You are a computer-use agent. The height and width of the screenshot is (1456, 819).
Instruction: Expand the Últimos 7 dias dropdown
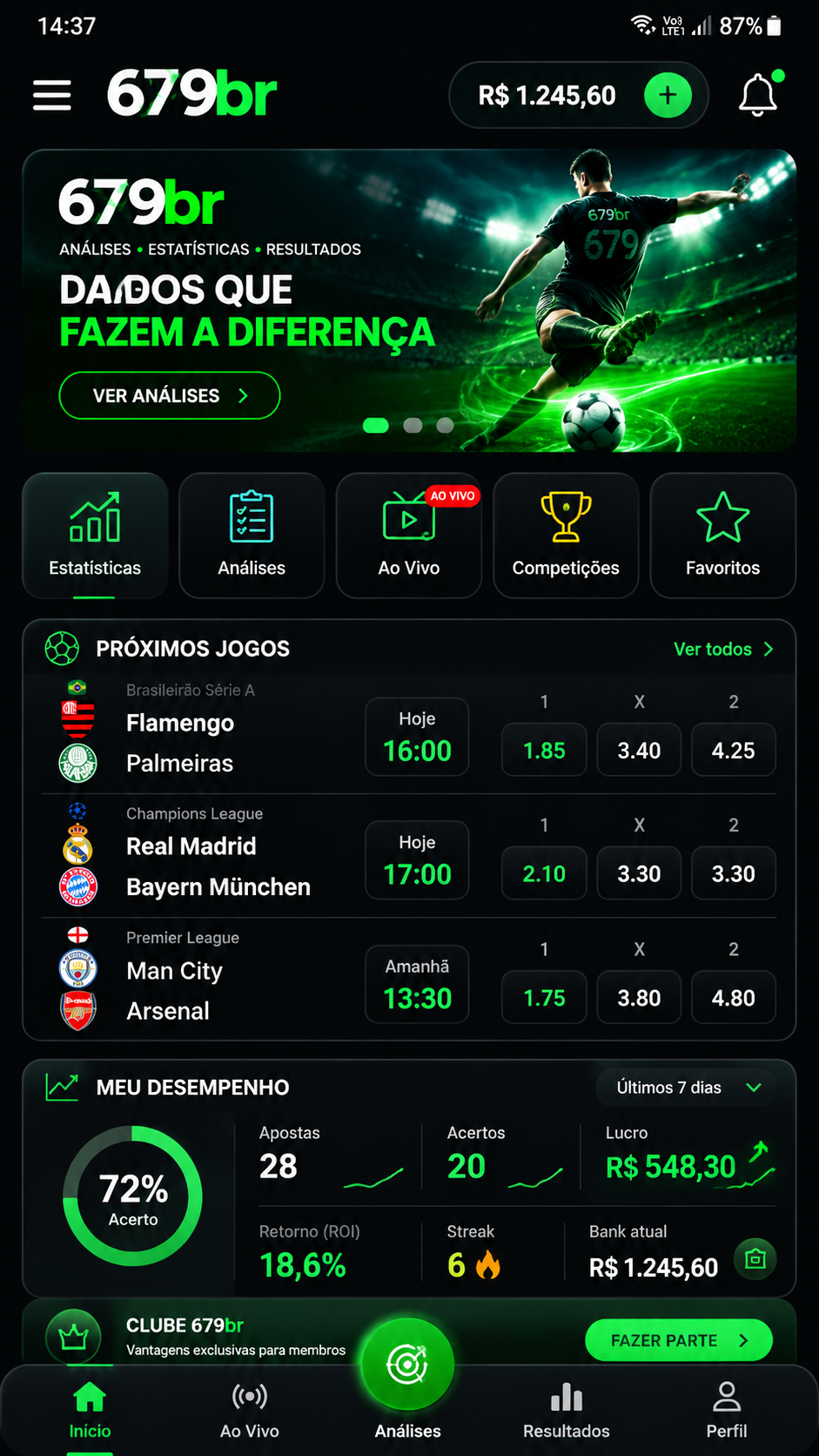(688, 1088)
